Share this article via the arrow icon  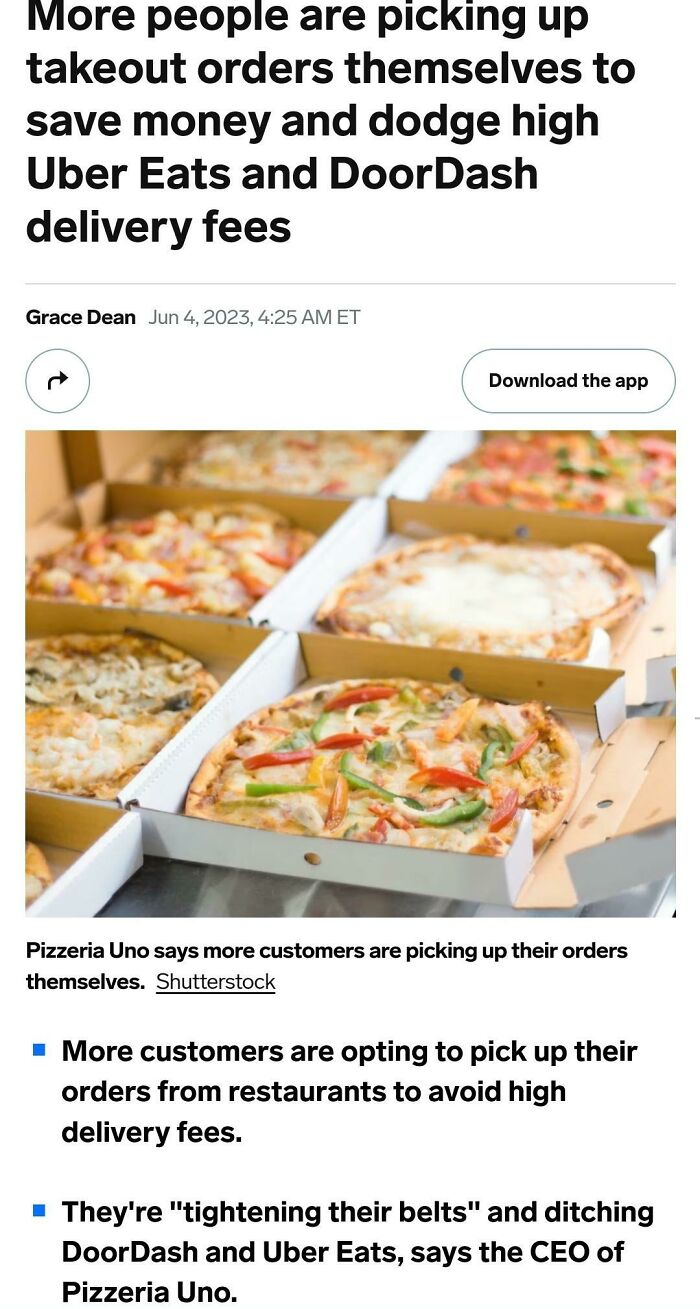pos(58,380)
